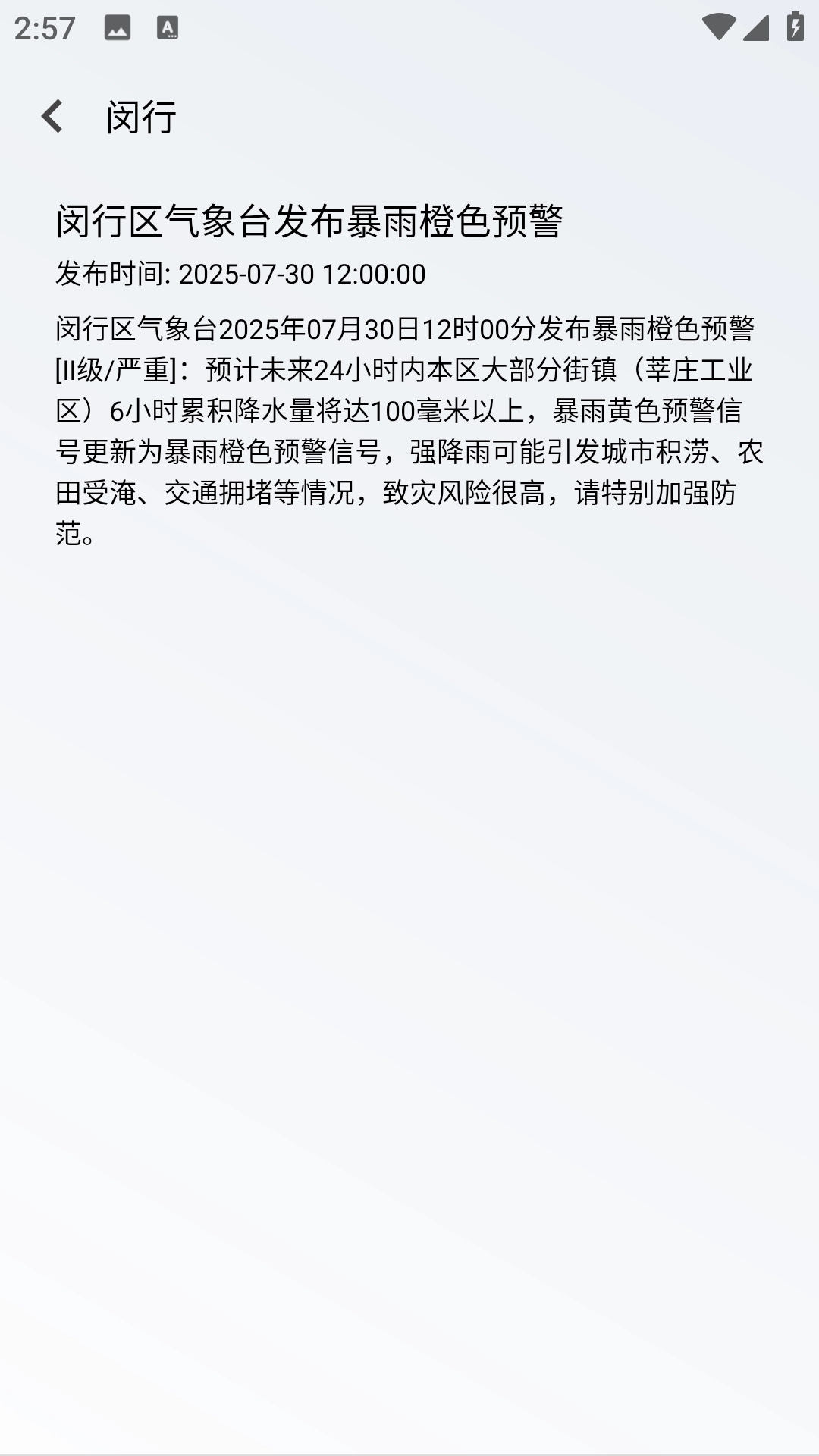Go back from the 闵行 alert page
819x1456 pixels.
point(52,117)
